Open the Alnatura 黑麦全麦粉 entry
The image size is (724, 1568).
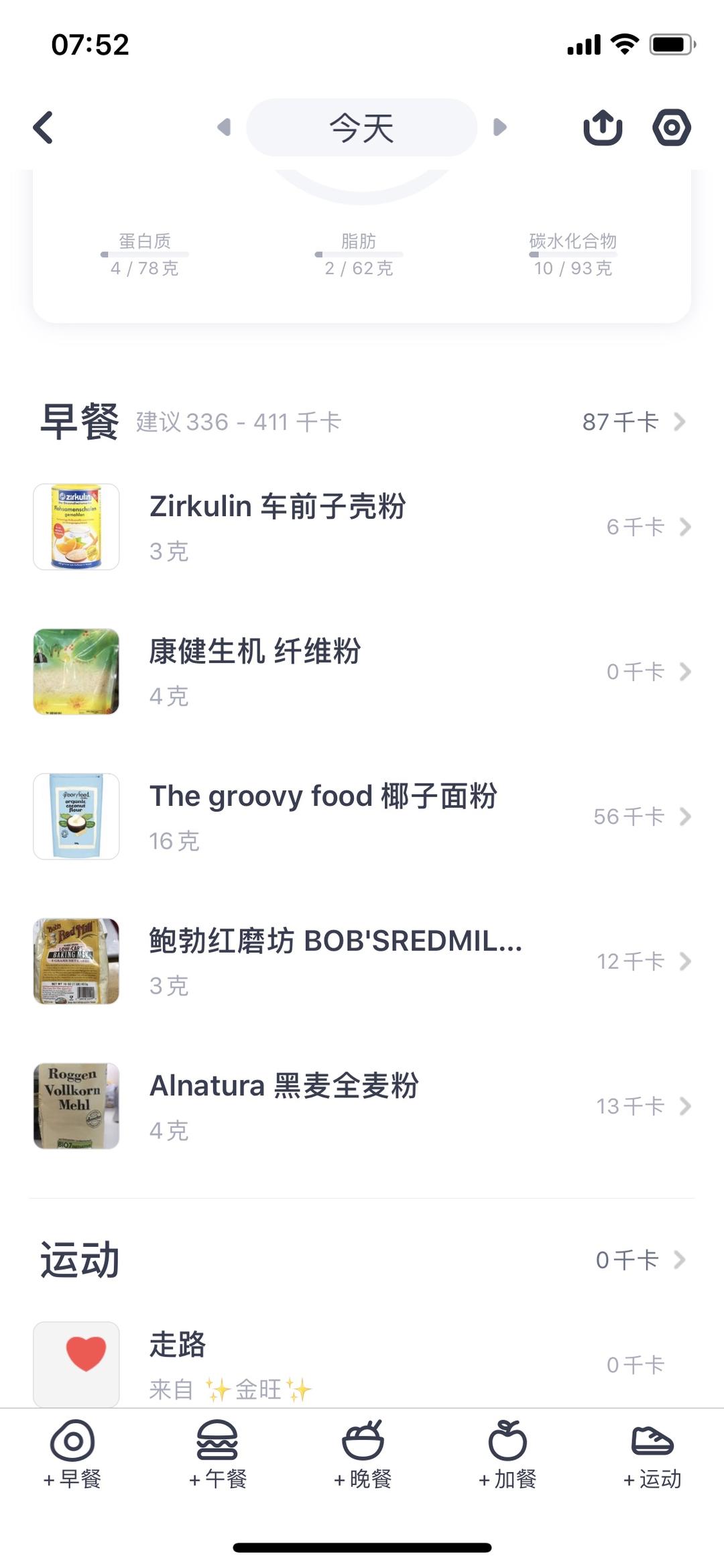(362, 1106)
